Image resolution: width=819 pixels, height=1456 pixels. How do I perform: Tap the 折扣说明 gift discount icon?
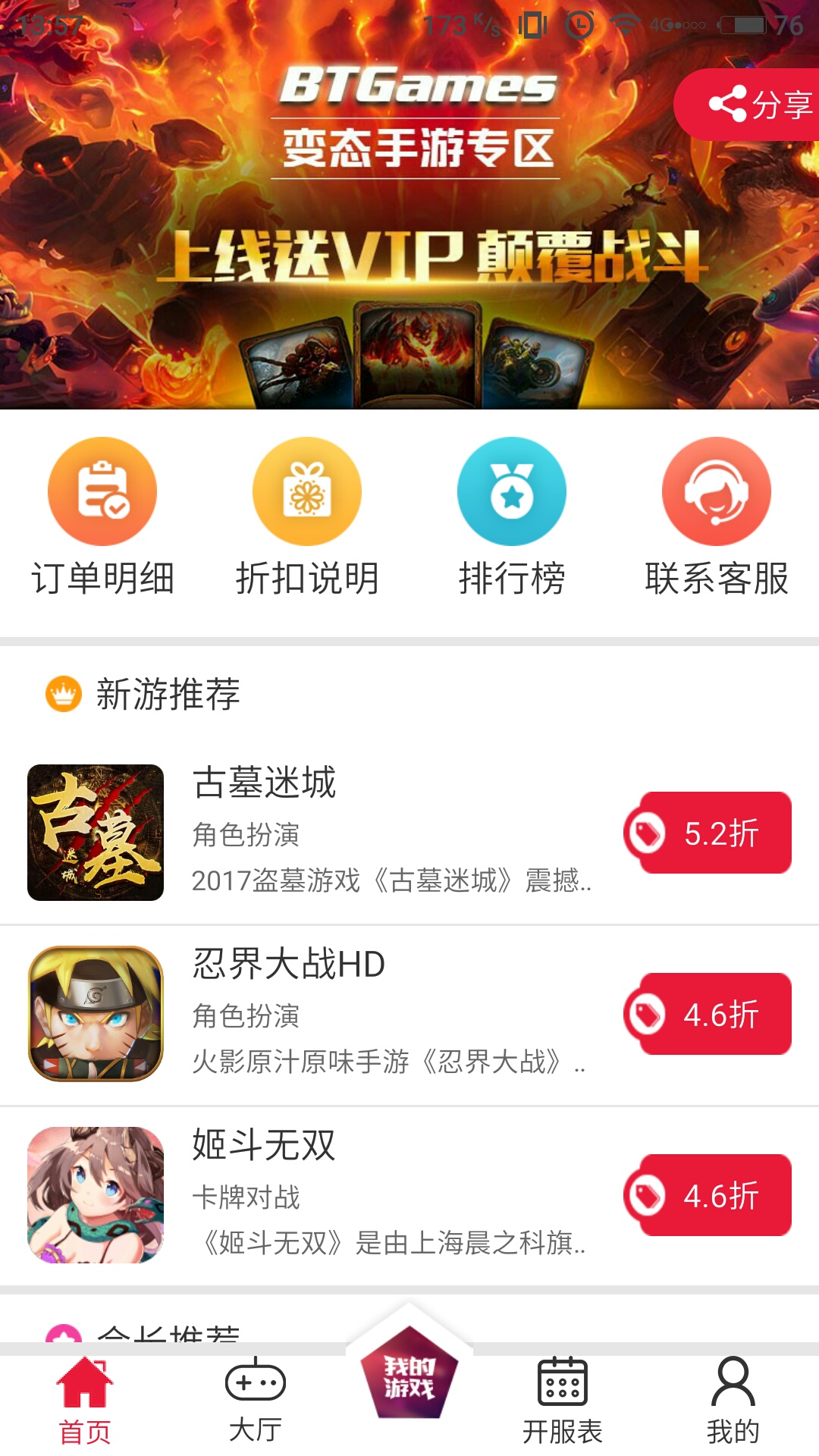tap(306, 491)
